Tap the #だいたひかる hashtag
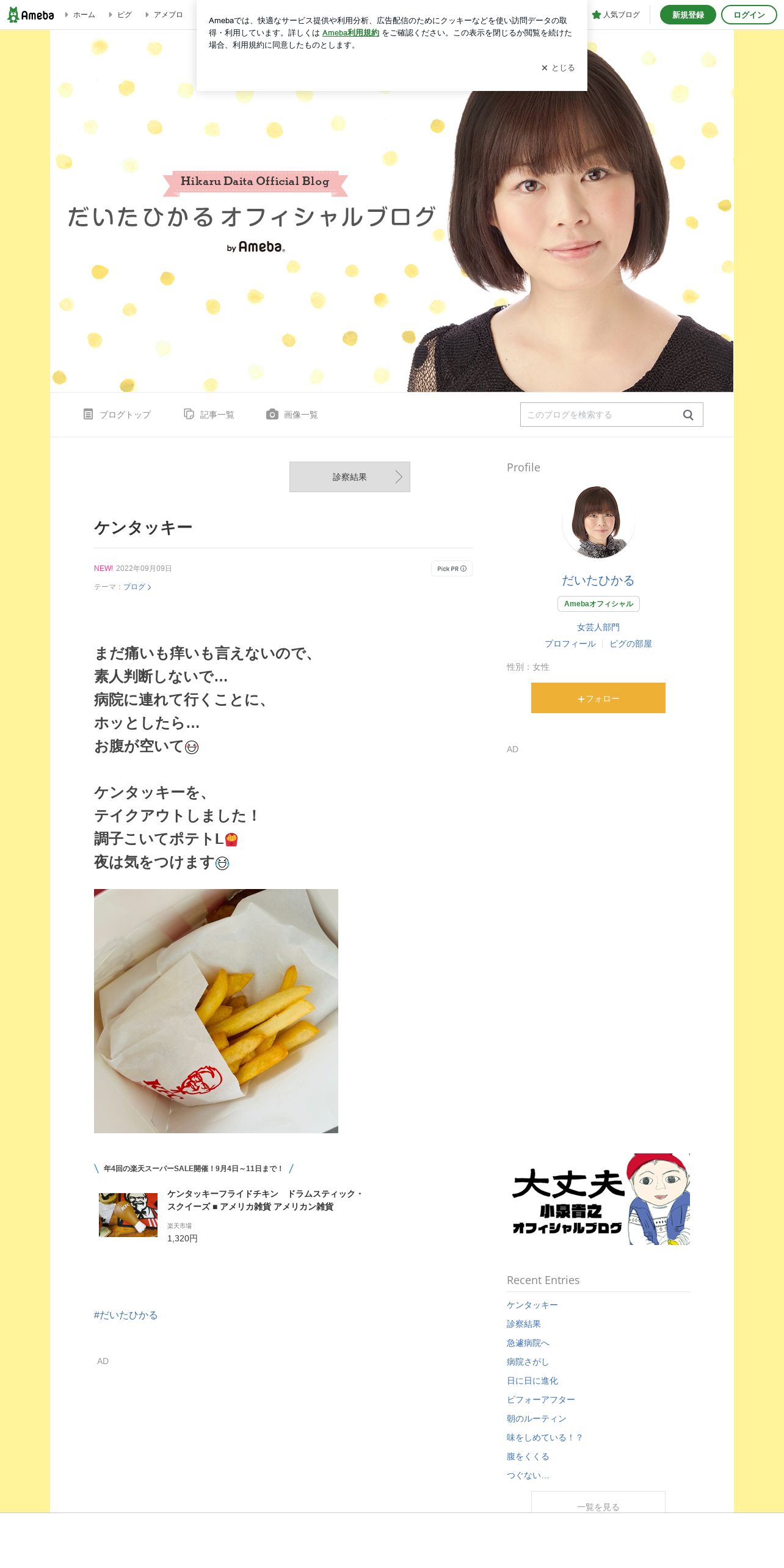 pos(126,1315)
